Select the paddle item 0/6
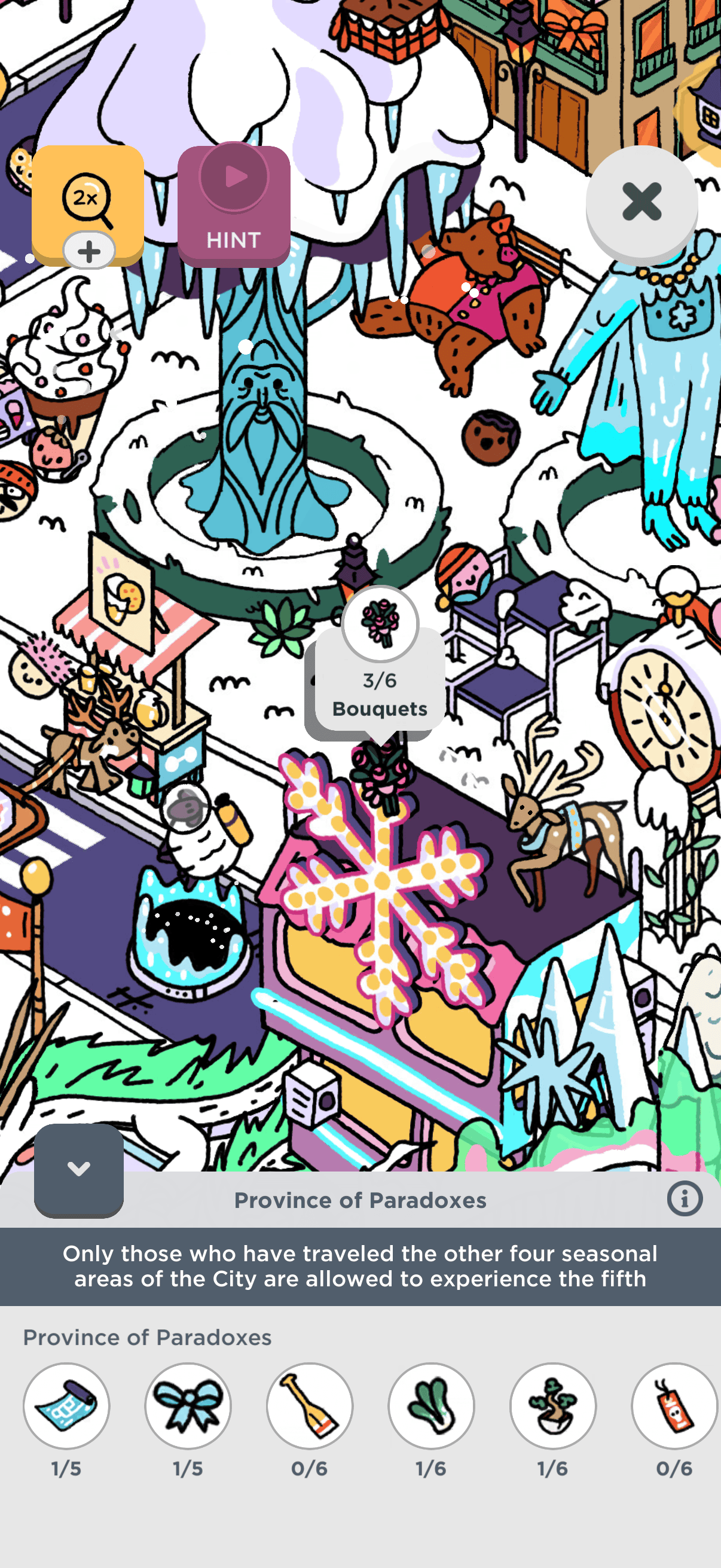The width and height of the screenshot is (721, 1568). click(310, 1405)
